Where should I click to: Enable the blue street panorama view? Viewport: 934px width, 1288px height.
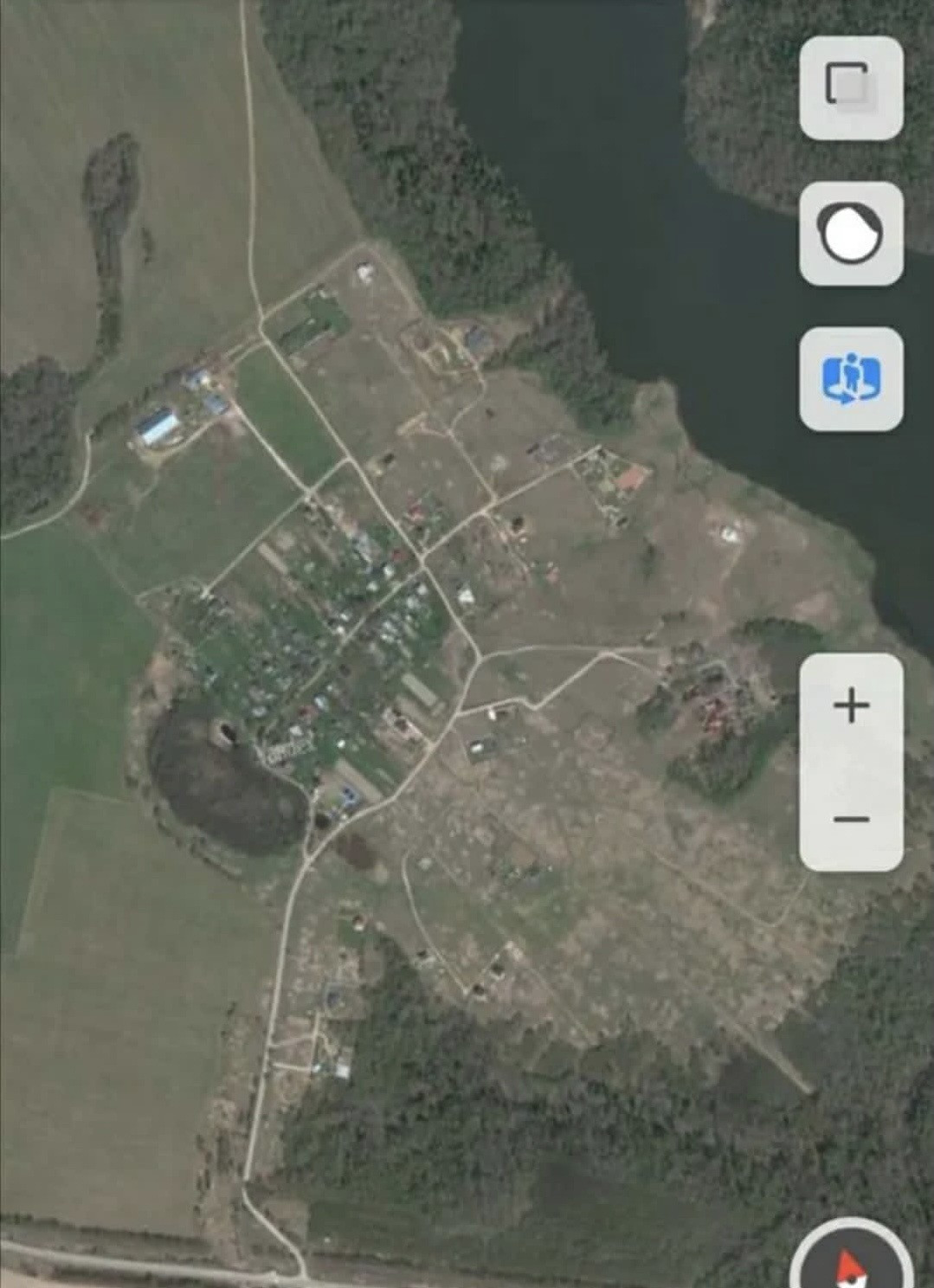(x=851, y=379)
